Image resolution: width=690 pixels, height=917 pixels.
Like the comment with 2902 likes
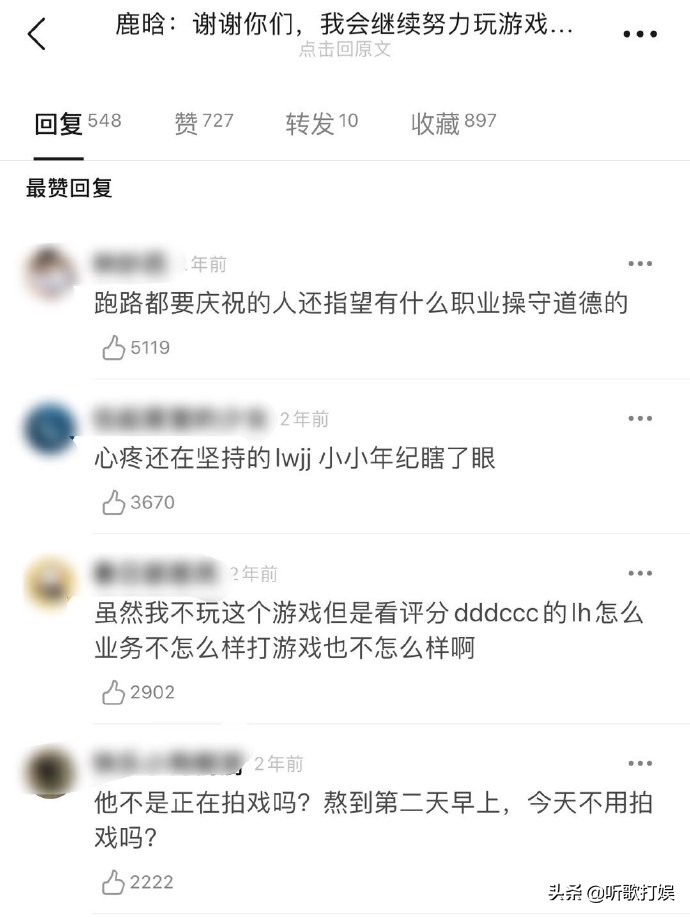pos(113,692)
